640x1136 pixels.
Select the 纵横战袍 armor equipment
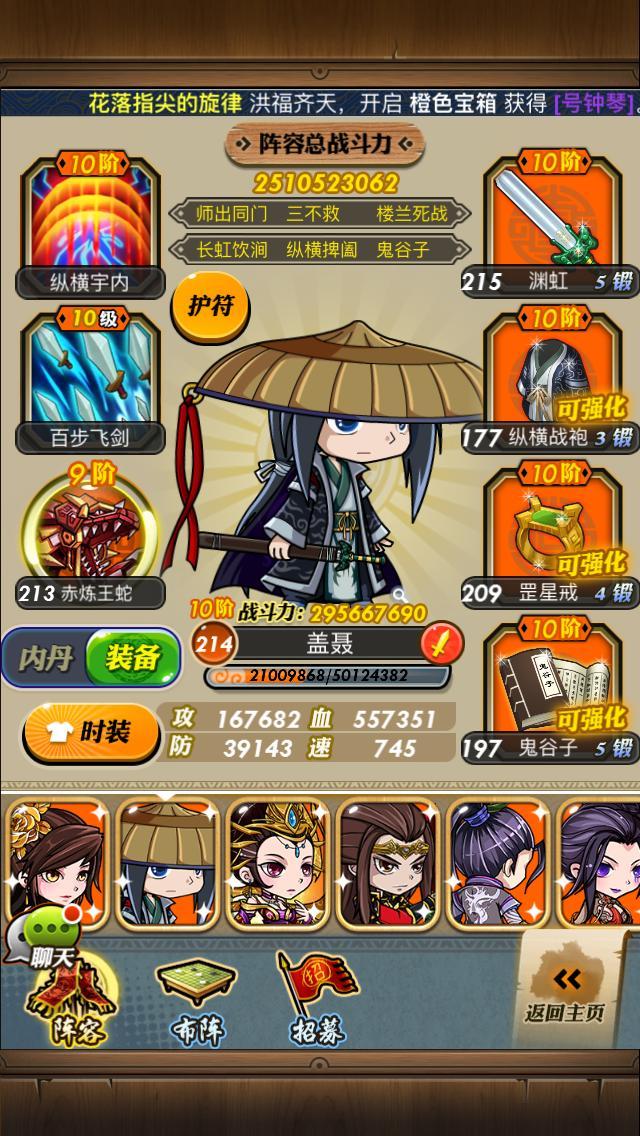[548, 378]
